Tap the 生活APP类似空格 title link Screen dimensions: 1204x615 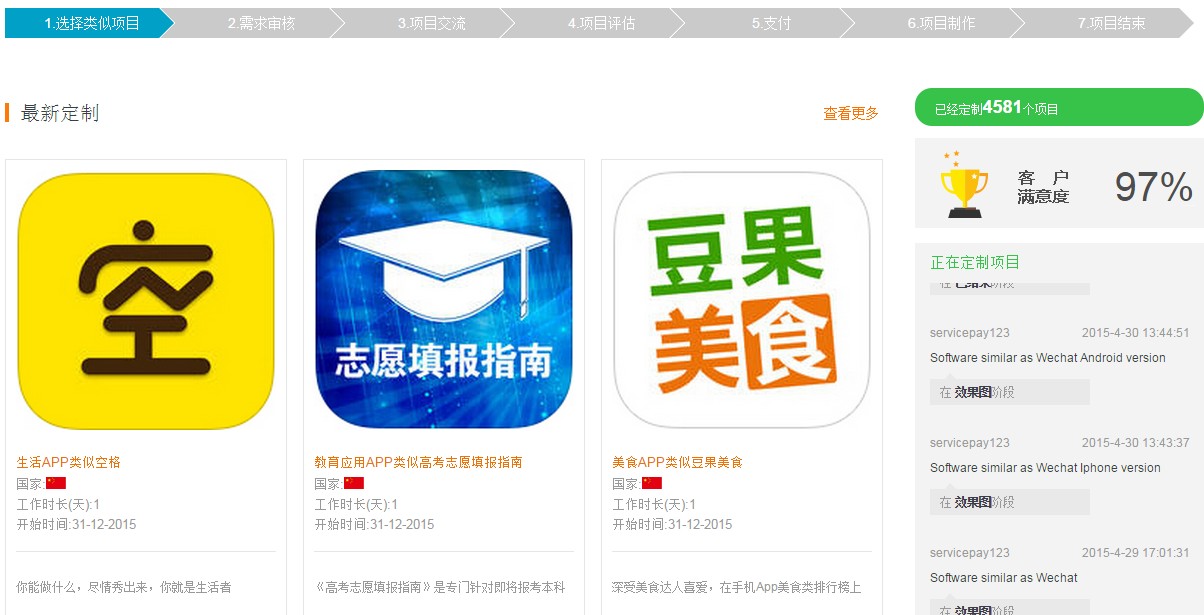(x=69, y=462)
